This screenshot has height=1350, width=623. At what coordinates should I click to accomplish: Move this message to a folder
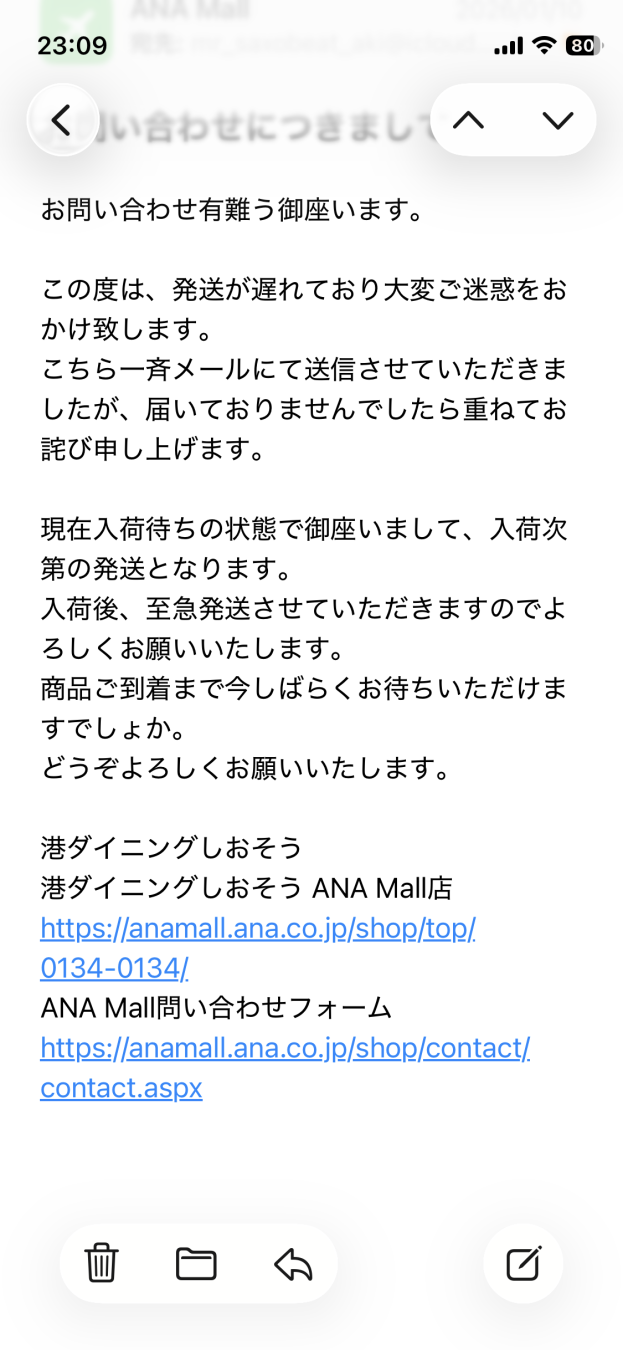click(x=196, y=1264)
